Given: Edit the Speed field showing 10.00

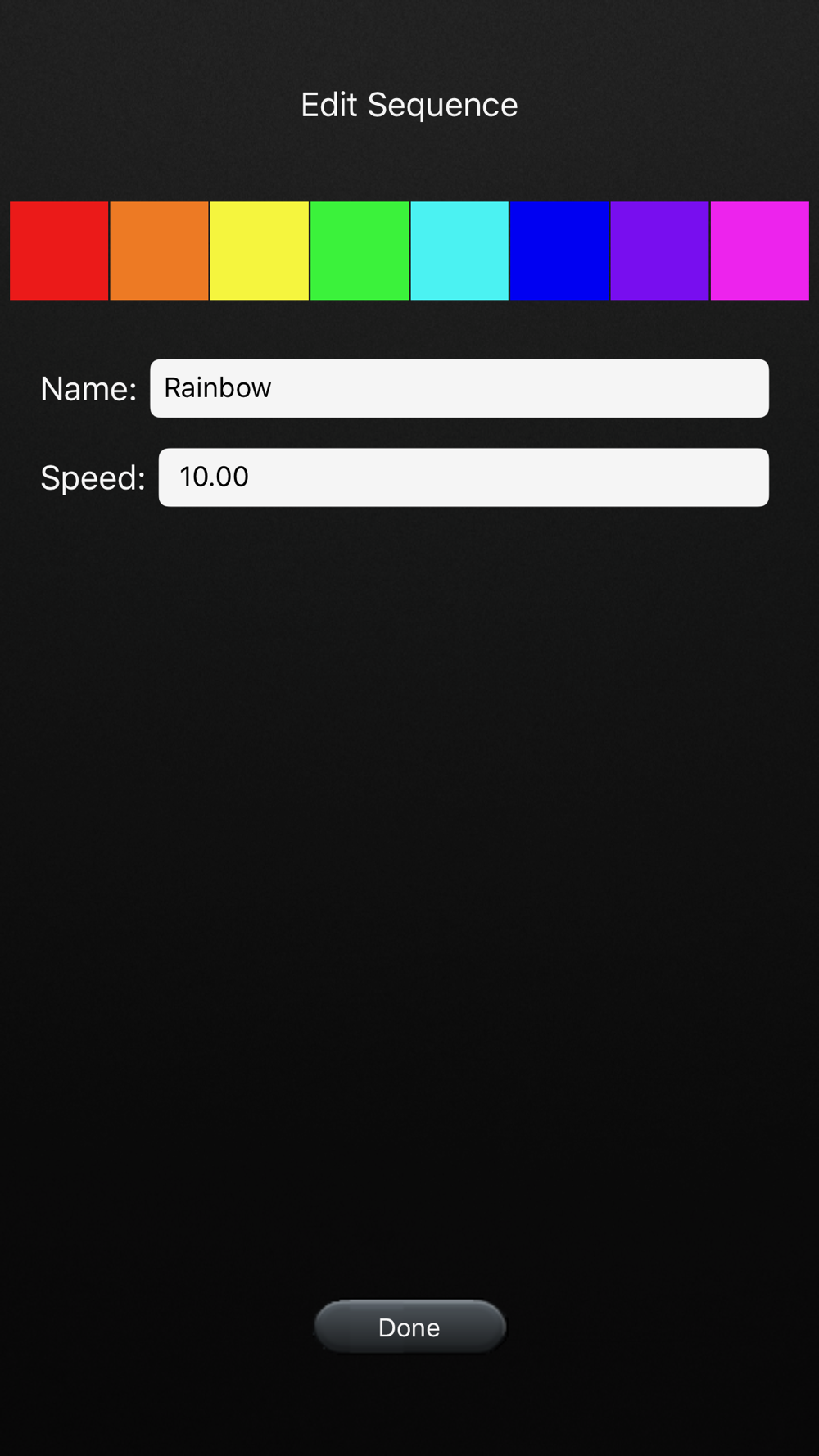Looking at the screenshot, I should coord(463,477).
